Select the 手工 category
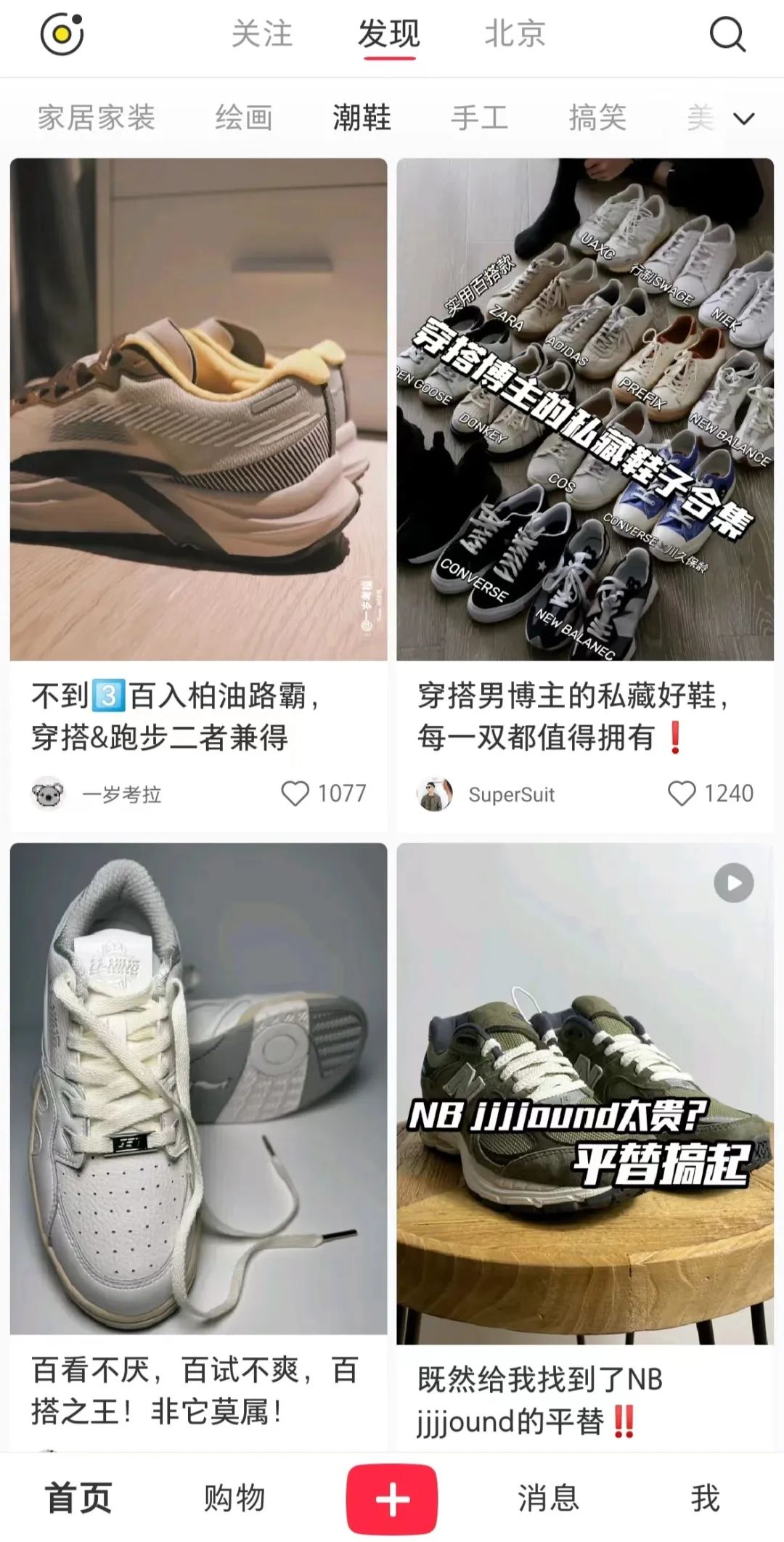Image resolution: width=784 pixels, height=1542 pixels. click(x=479, y=118)
